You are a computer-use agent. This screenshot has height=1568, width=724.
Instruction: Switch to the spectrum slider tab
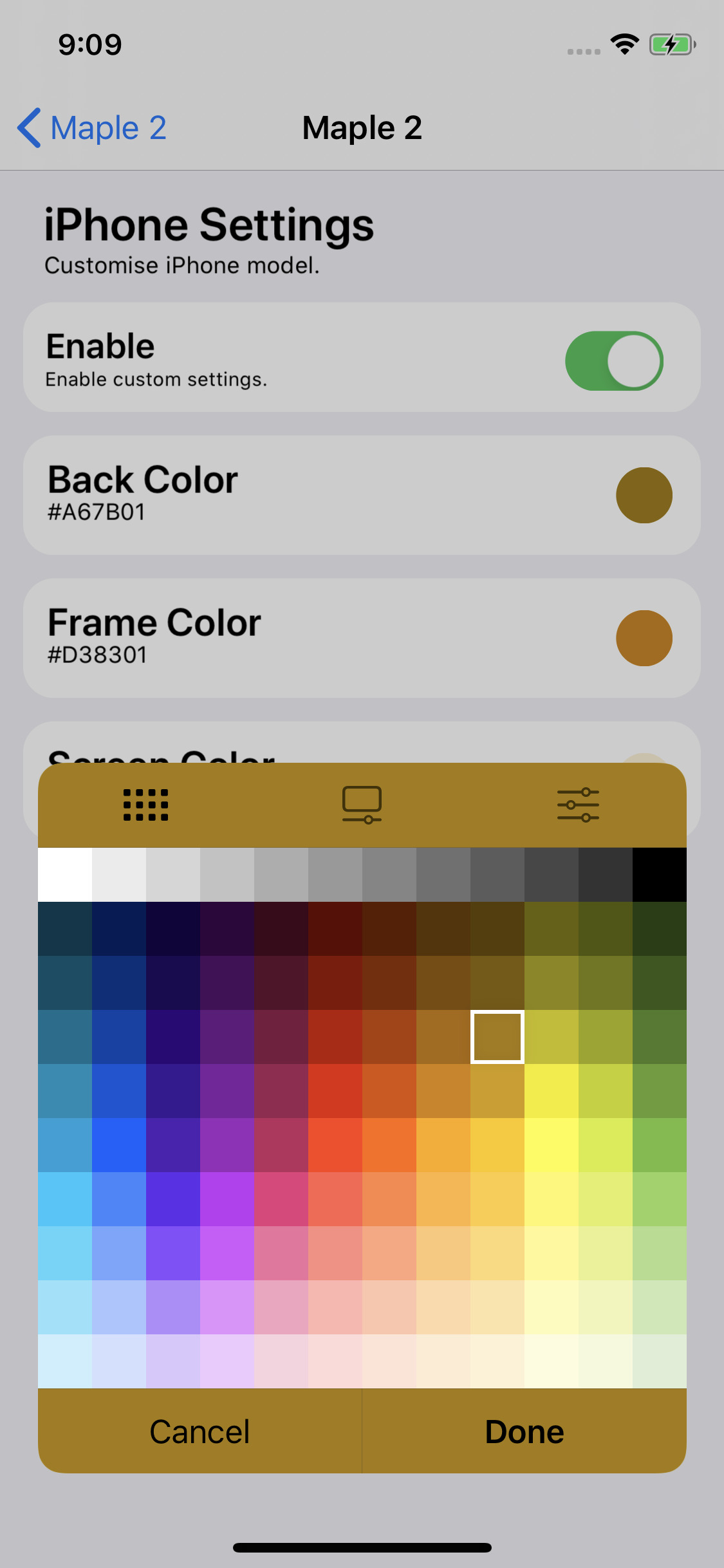(362, 805)
